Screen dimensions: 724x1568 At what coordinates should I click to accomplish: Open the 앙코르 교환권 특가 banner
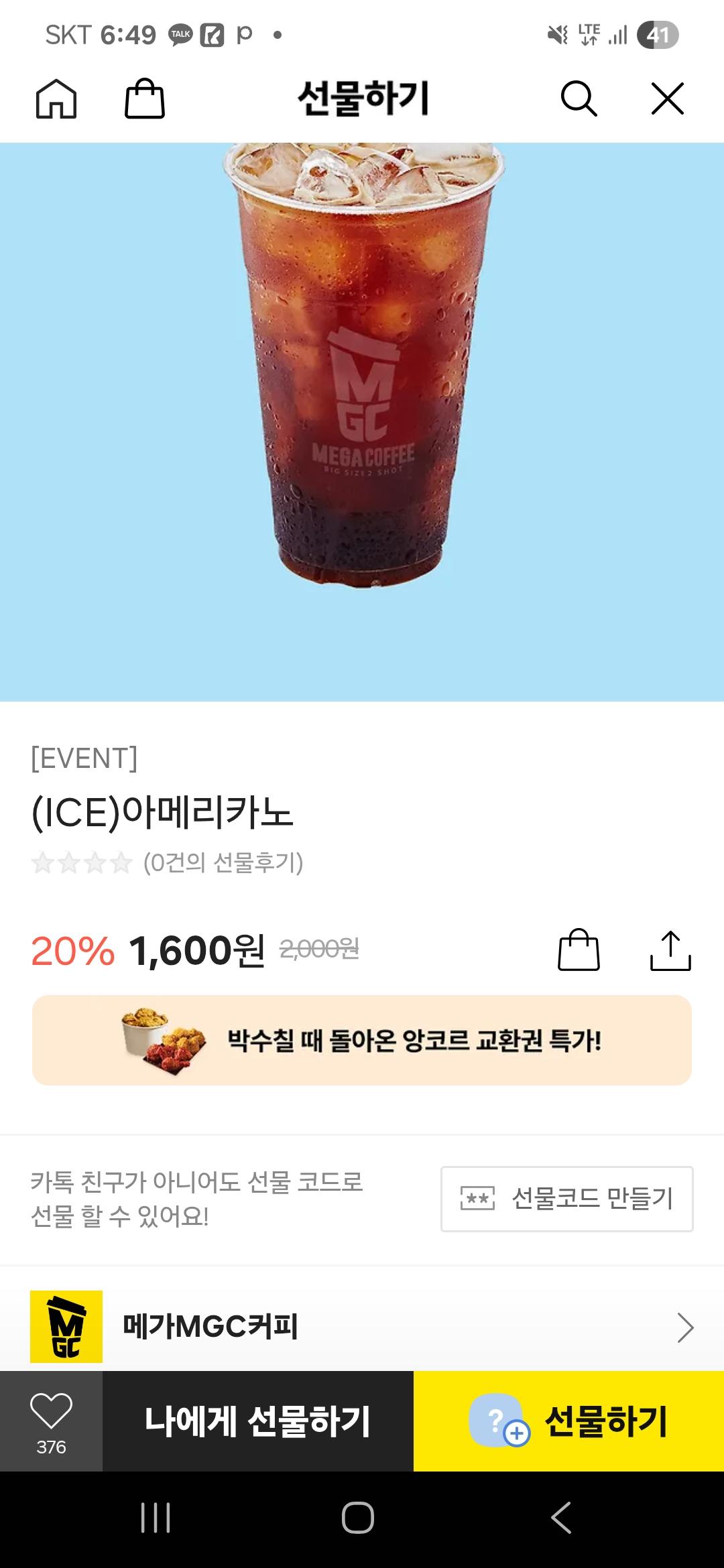(x=362, y=1040)
